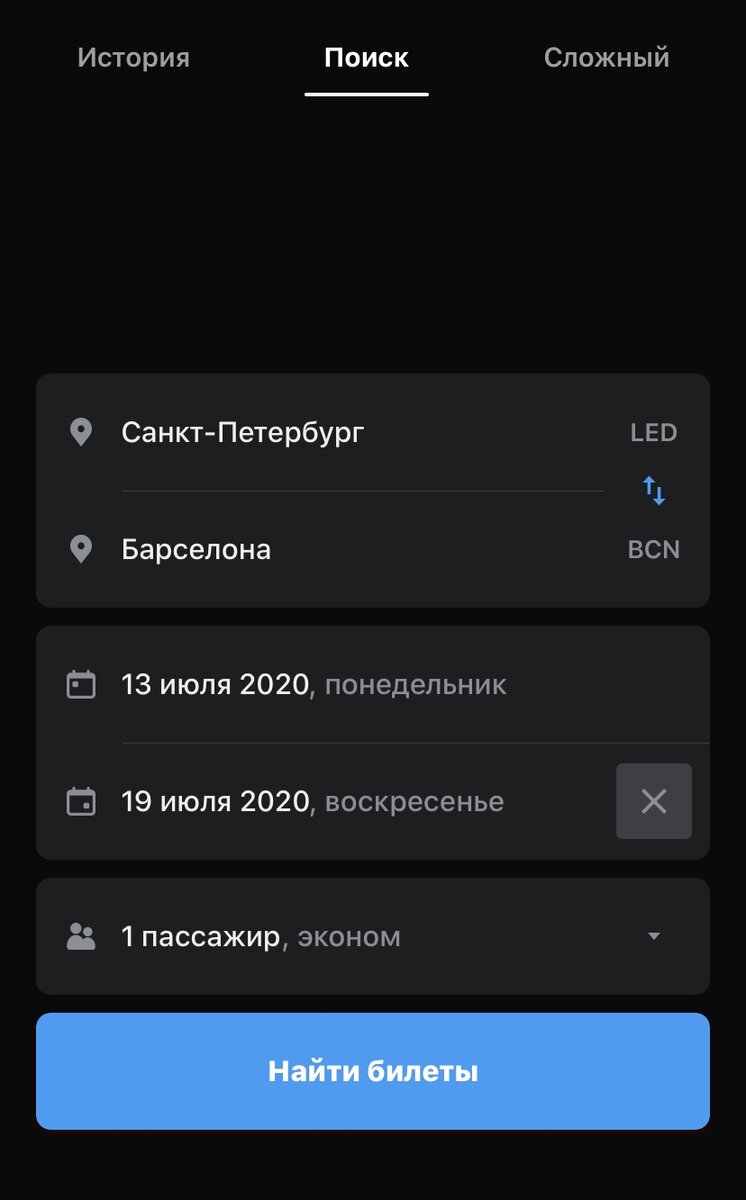The image size is (746, 1200).
Task: Tap the passengers icon next to 1 пассажир
Action: (81, 936)
